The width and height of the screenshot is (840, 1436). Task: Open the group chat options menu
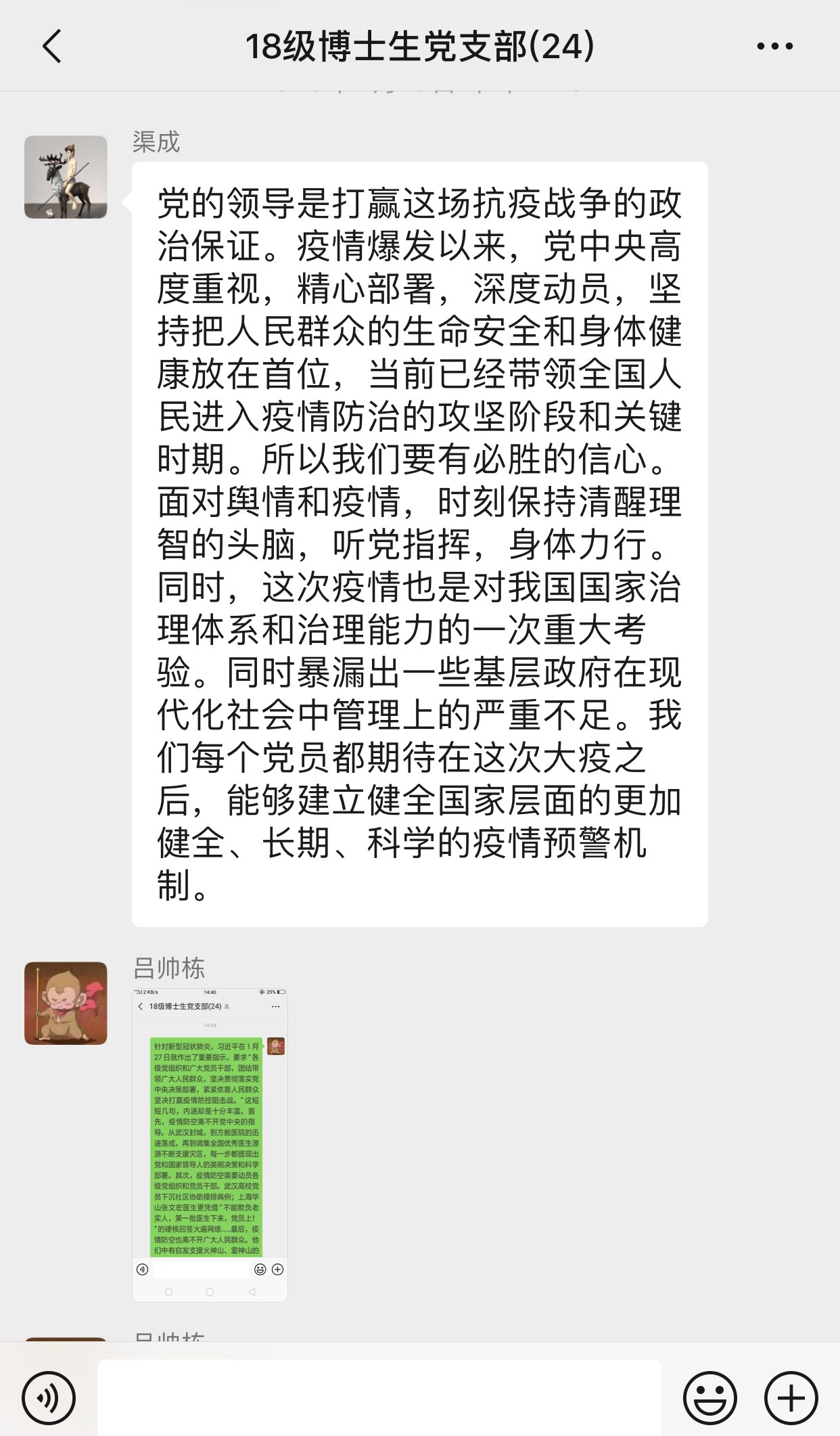point(774,46)
